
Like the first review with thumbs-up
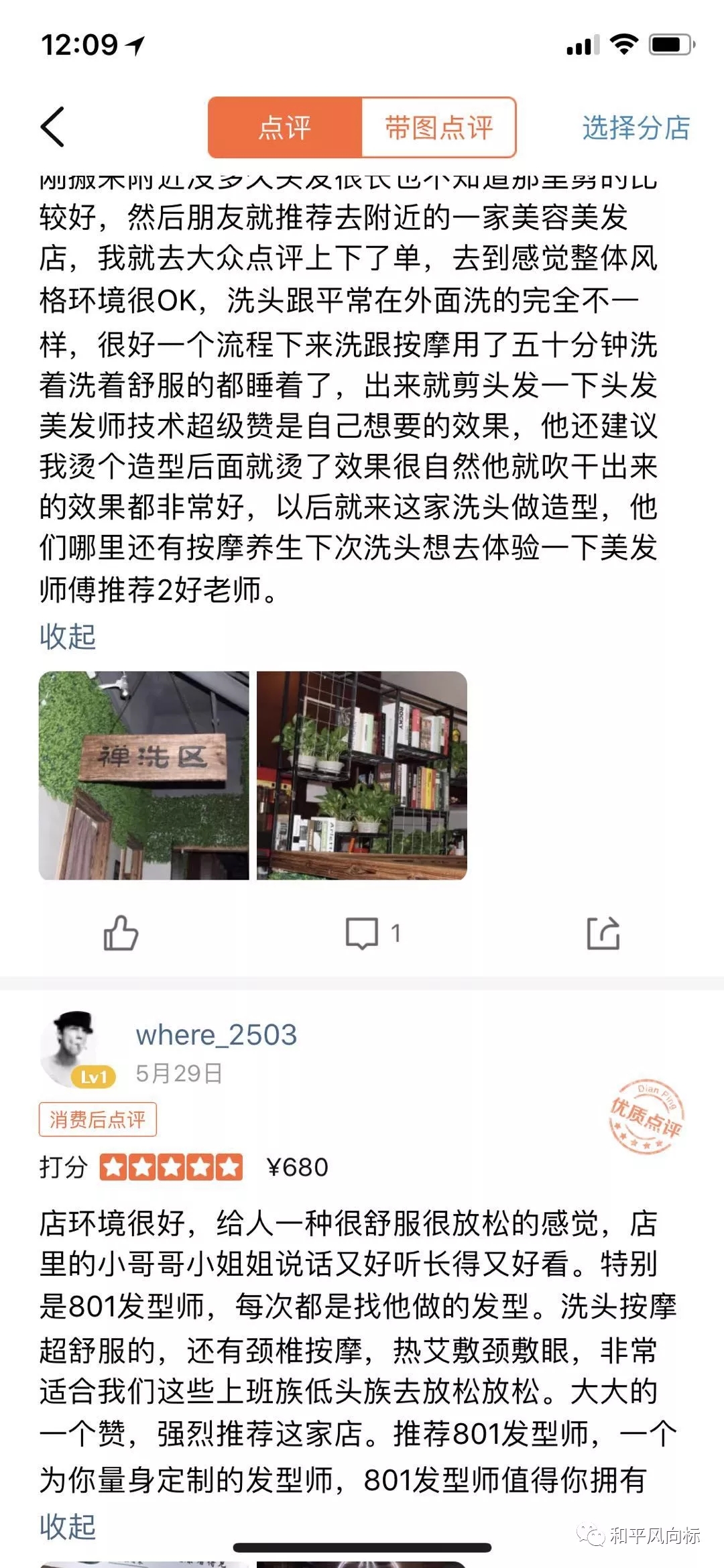point(121,932)
